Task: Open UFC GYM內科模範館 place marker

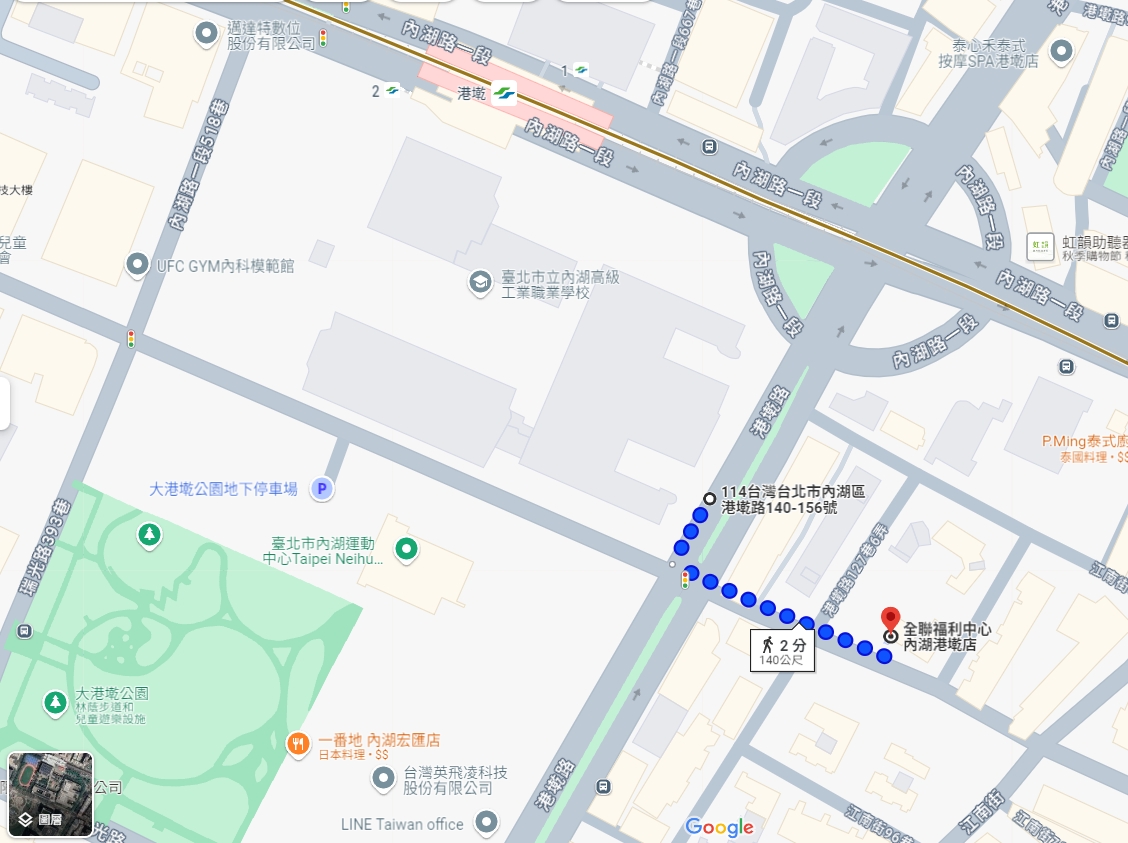Action: 137,265
